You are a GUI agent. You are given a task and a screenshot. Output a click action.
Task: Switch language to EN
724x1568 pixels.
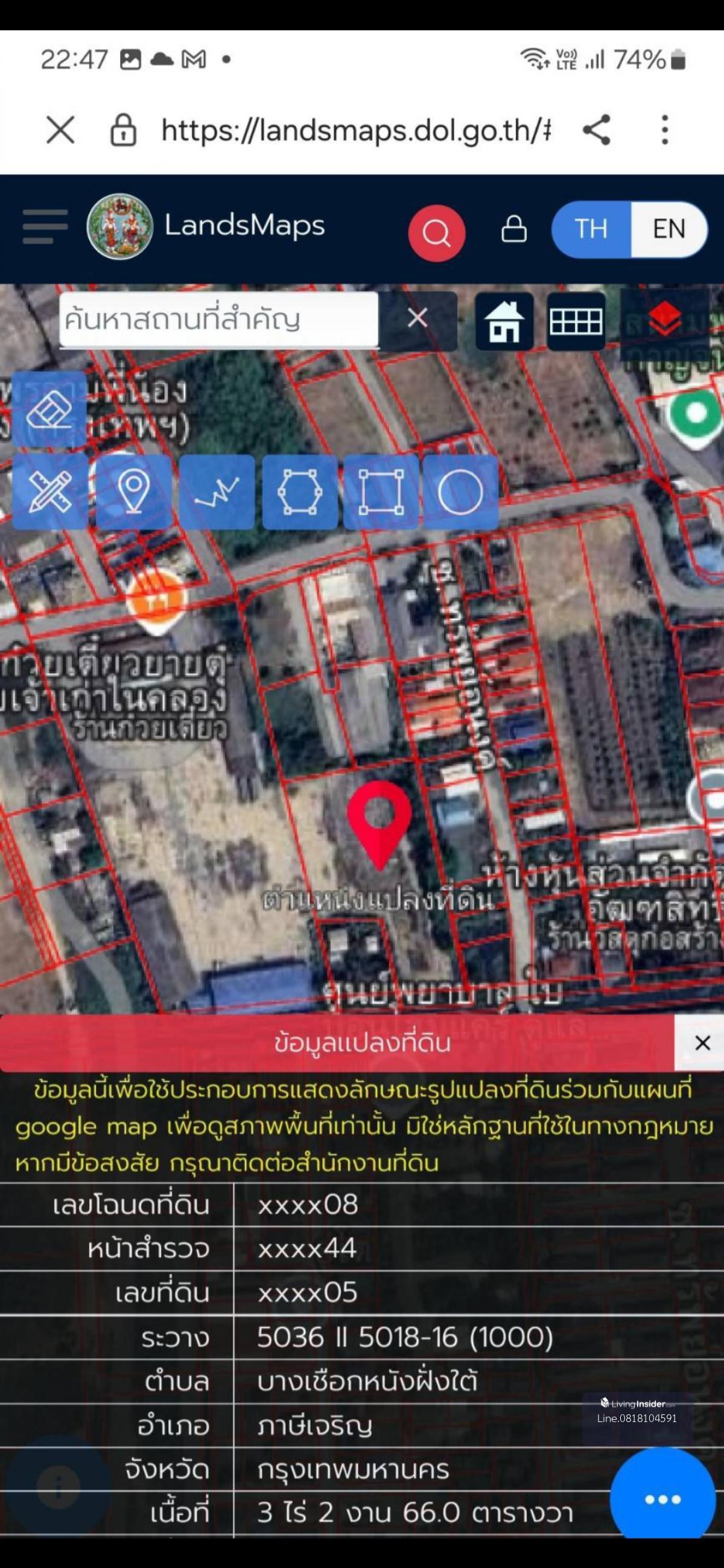[x=668, y=229]
